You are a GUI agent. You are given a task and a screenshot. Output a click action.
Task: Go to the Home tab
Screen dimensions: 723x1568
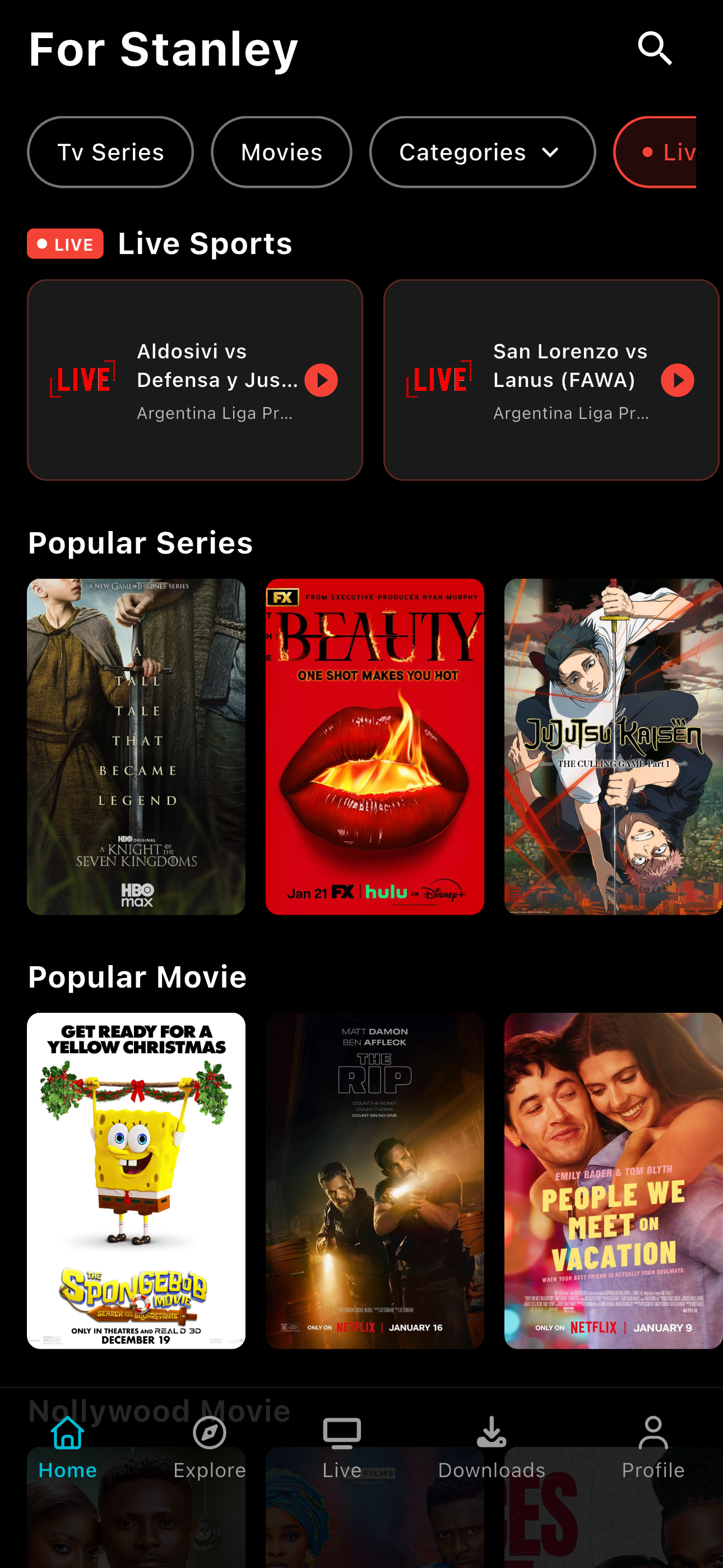click(68, 1447)
